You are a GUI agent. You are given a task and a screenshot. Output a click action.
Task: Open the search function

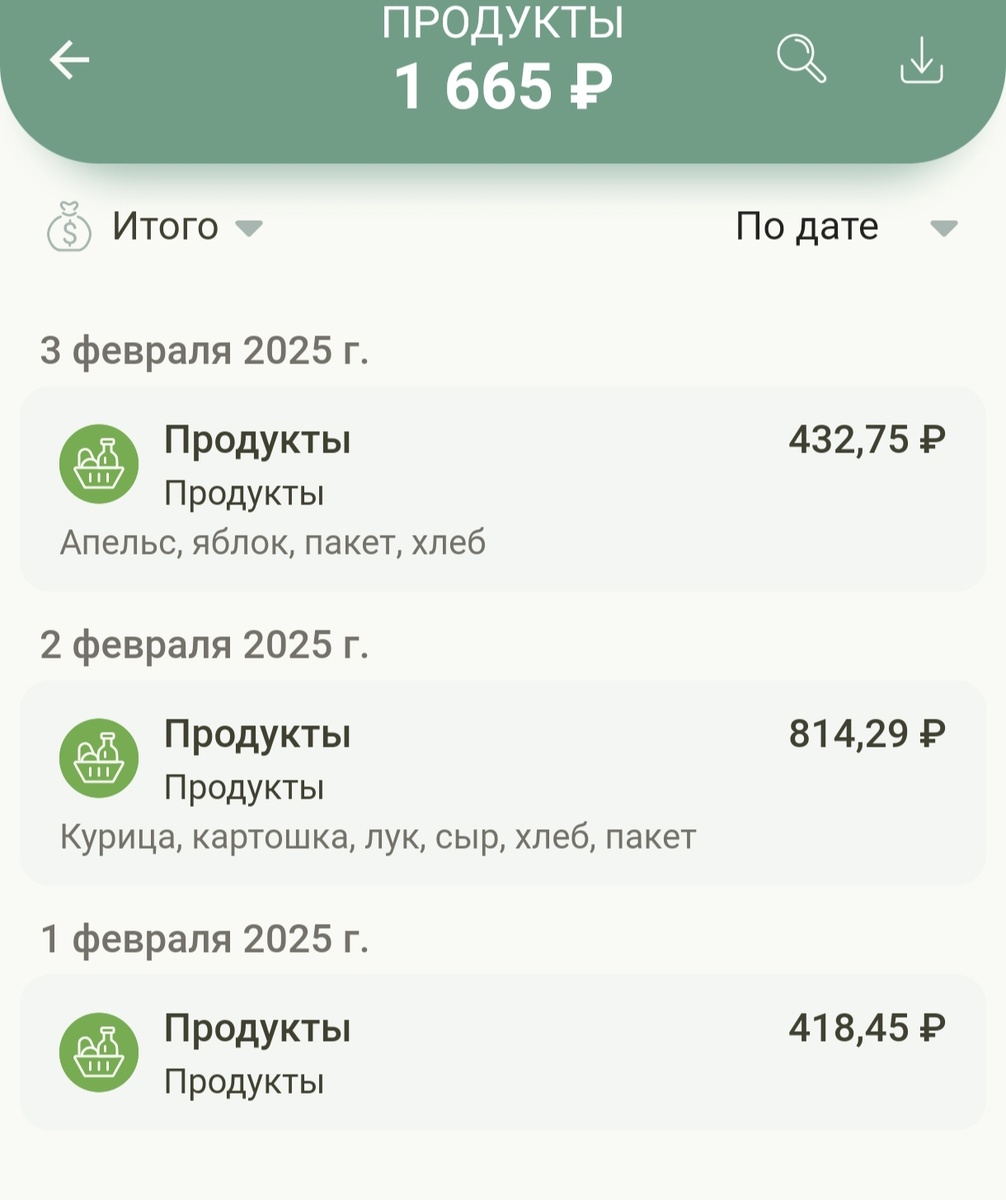click(800, 58)
